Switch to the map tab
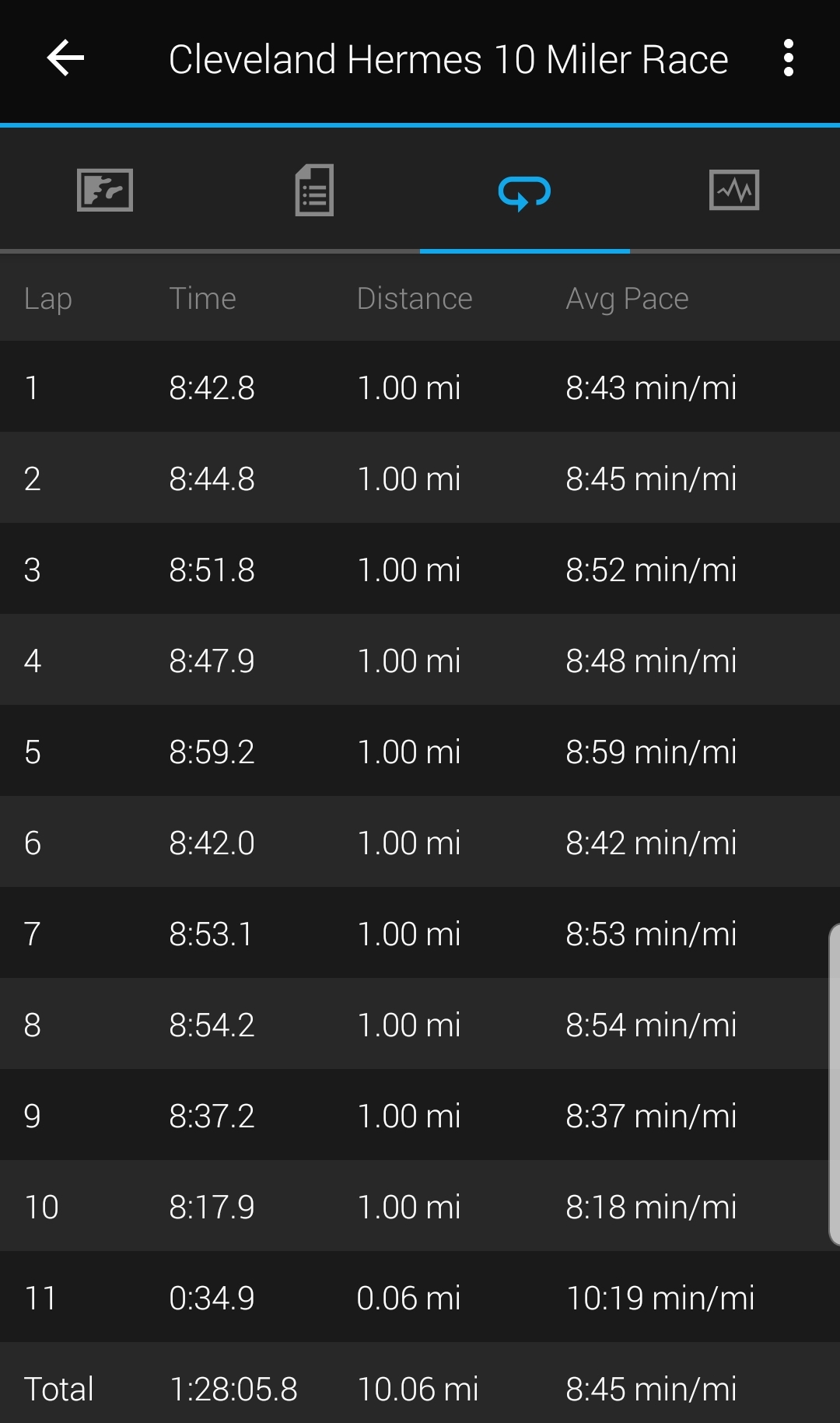840x1423 pixels. (105, 190)
